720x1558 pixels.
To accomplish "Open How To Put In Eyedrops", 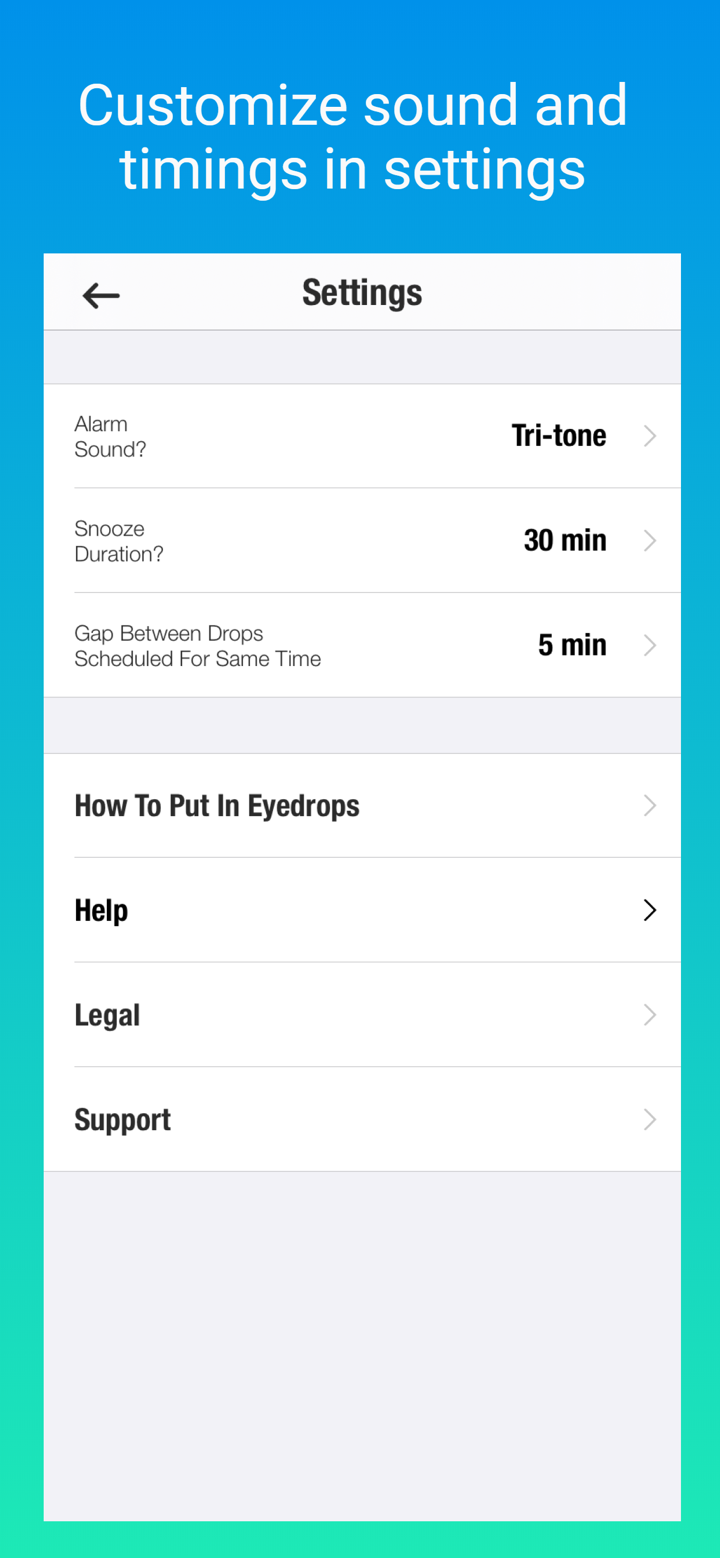I will tap(360, 805).
